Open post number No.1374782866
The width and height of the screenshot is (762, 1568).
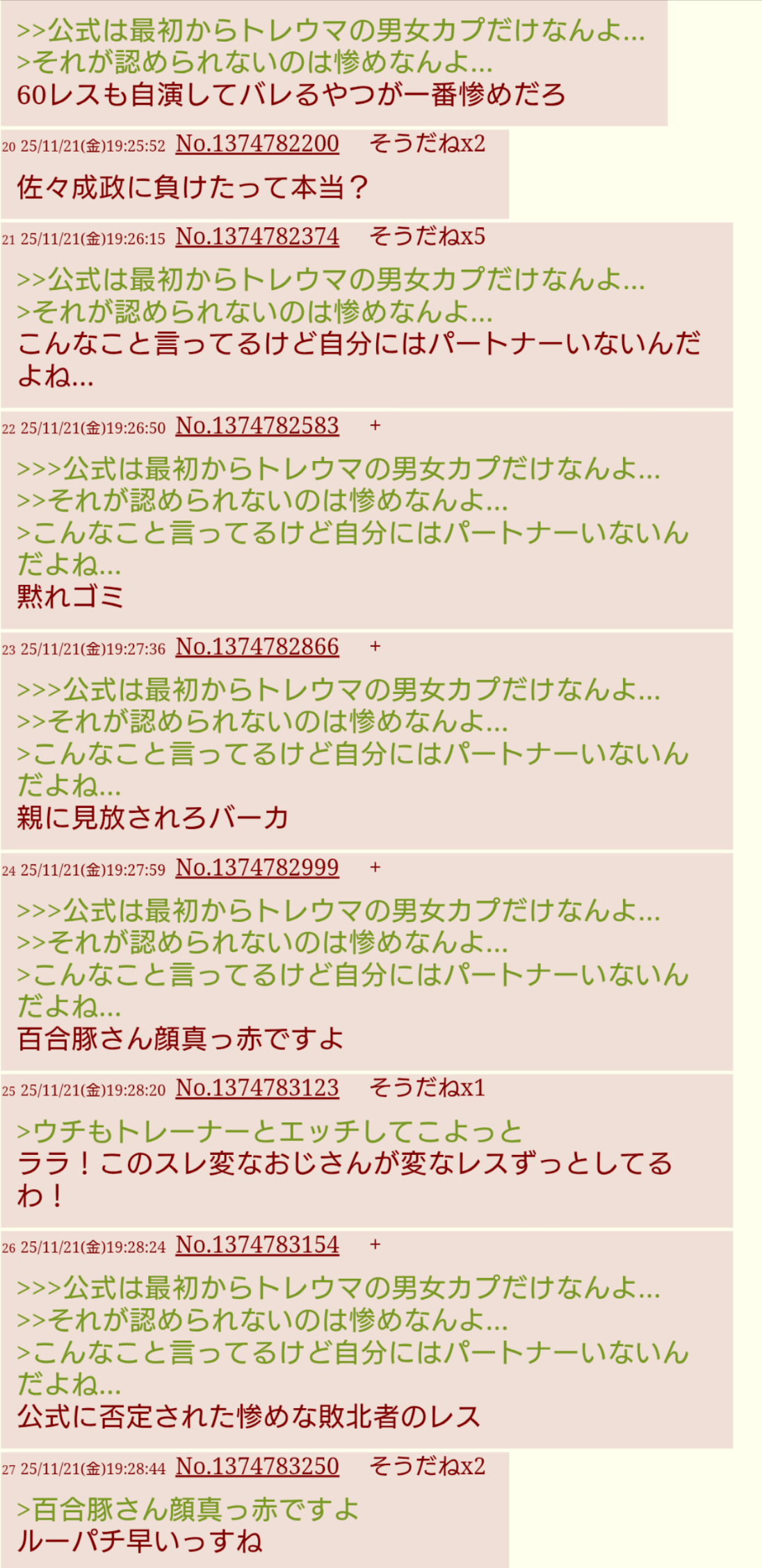(257, 647)
